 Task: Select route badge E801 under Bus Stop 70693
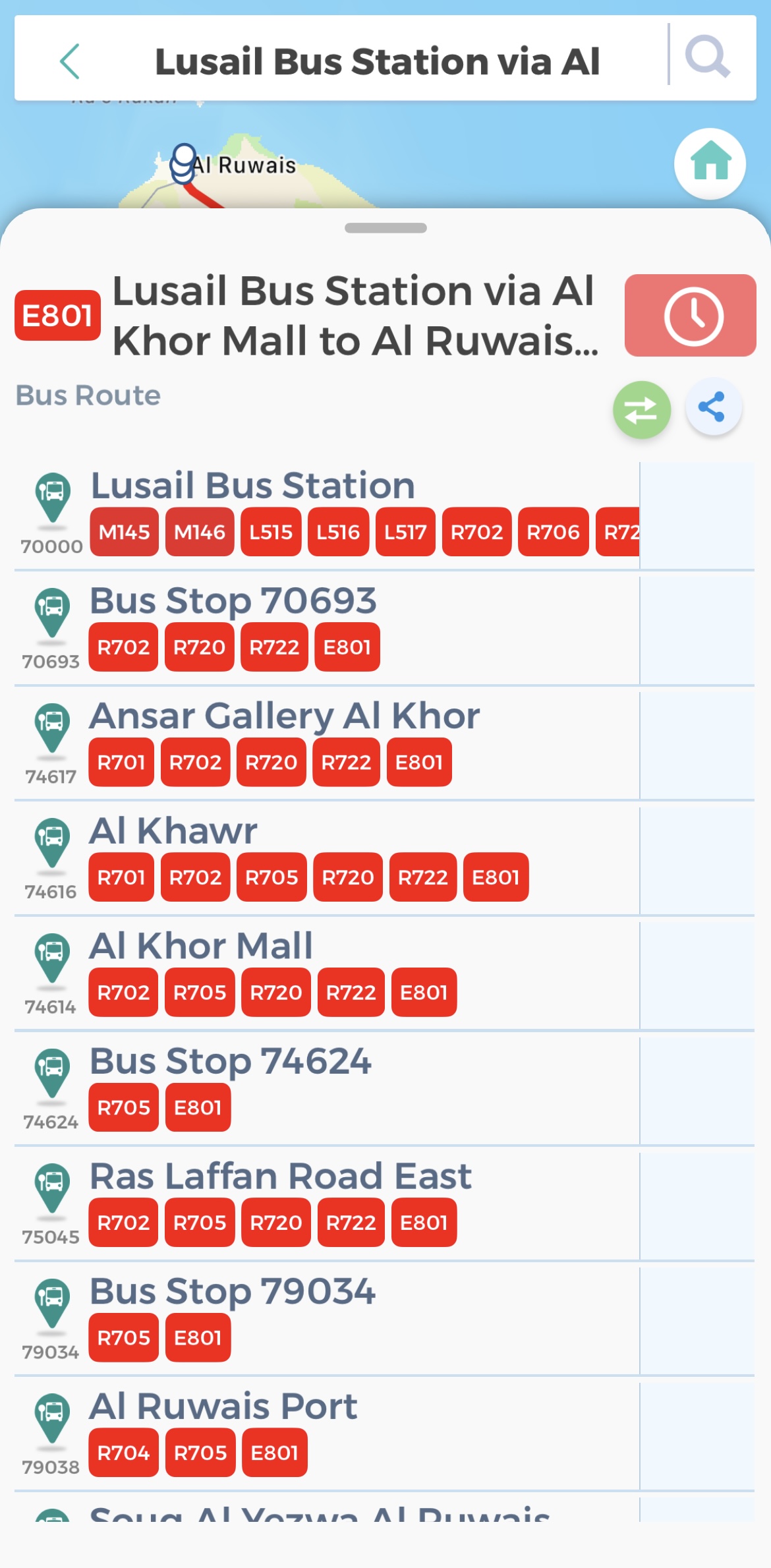pos(347,647)
